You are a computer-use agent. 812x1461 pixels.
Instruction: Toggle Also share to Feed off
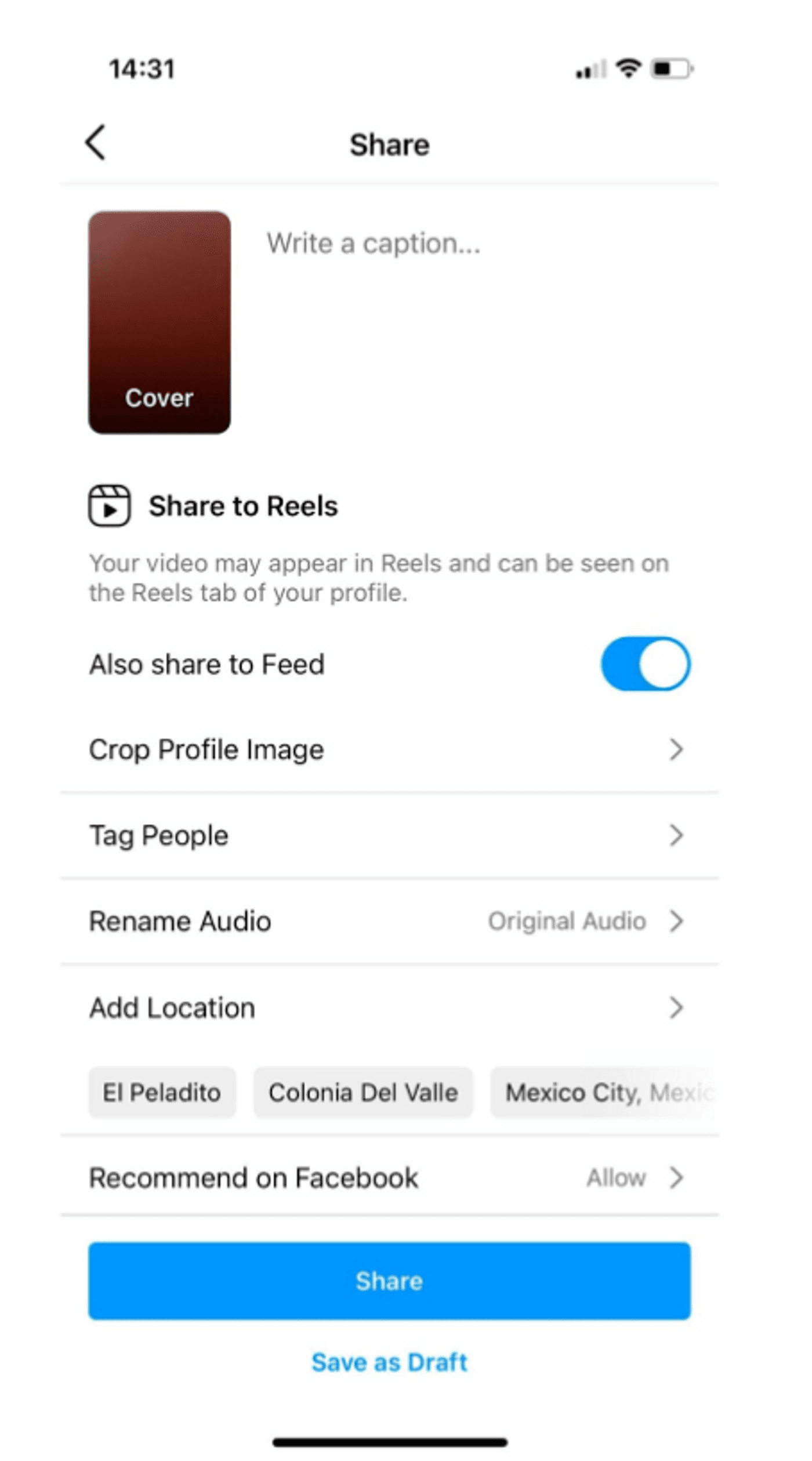[x=645, y=664]
